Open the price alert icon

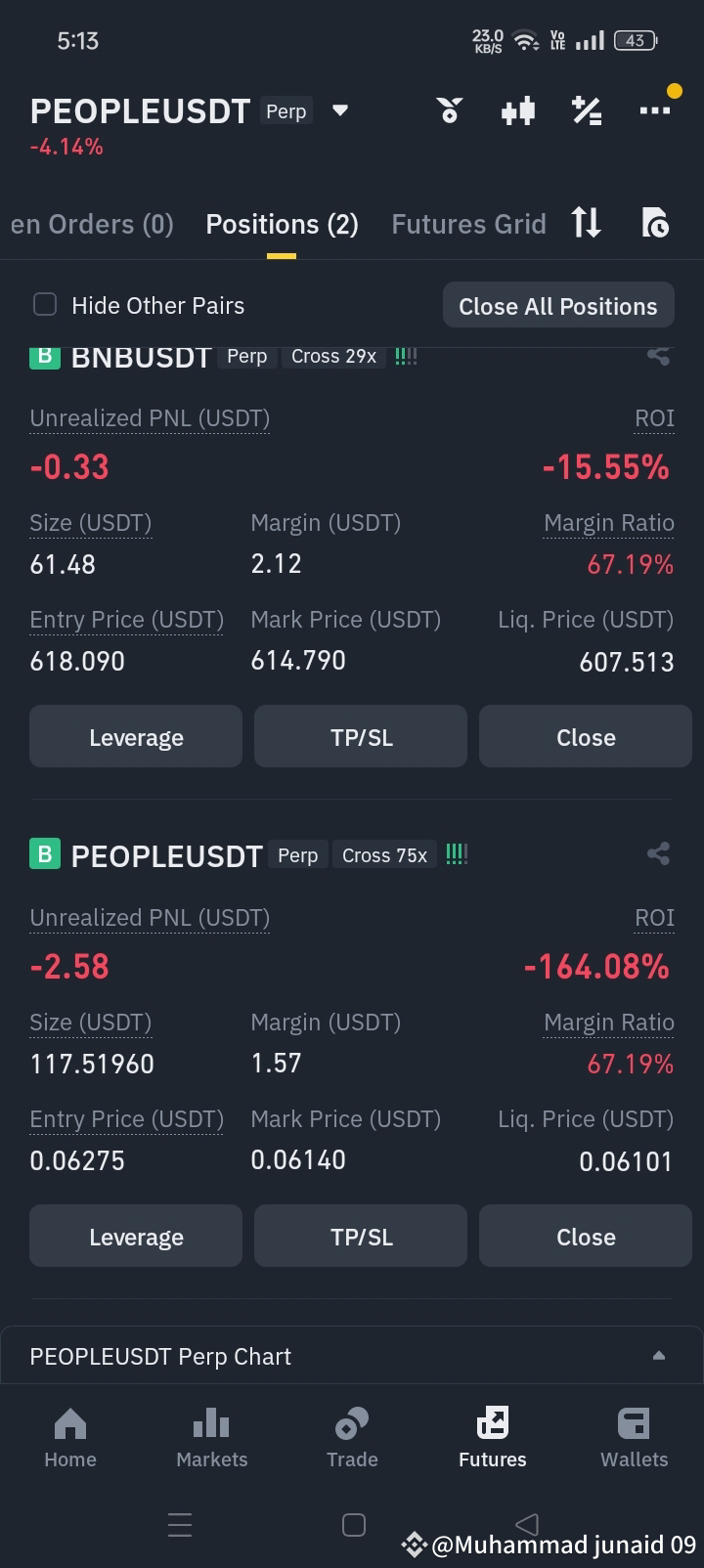pos(449,110)
